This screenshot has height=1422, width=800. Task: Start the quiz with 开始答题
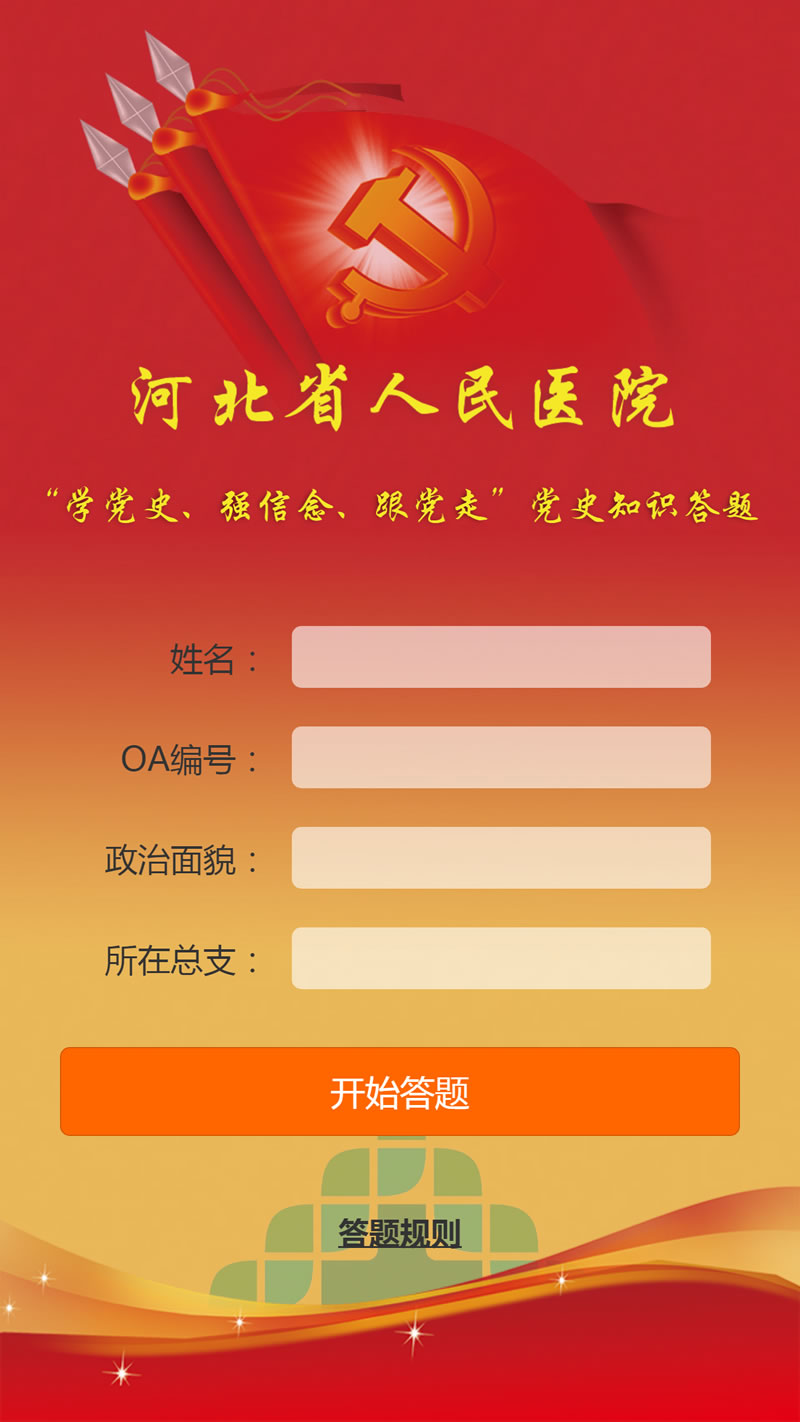[x=400, y=1092]
